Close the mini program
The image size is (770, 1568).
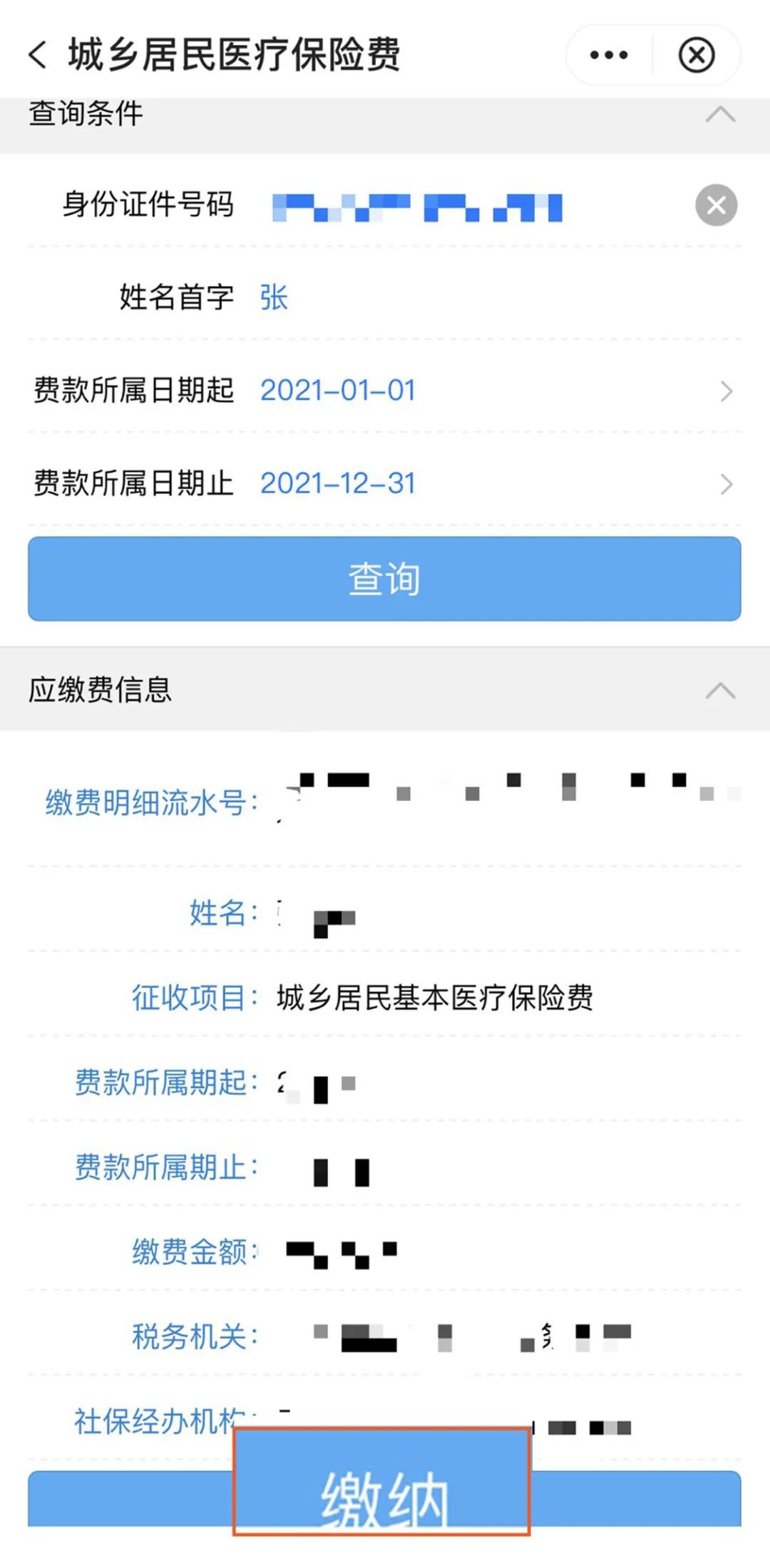[696, 55]
